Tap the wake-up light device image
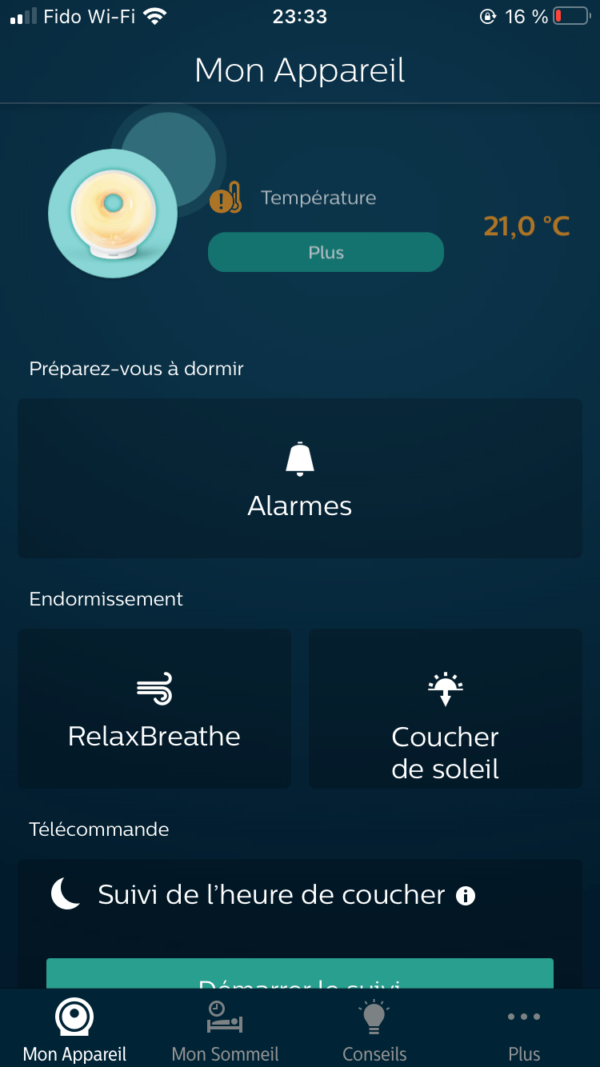The height and width of the screenshot is (1067, 600). [x=112, y=213]
